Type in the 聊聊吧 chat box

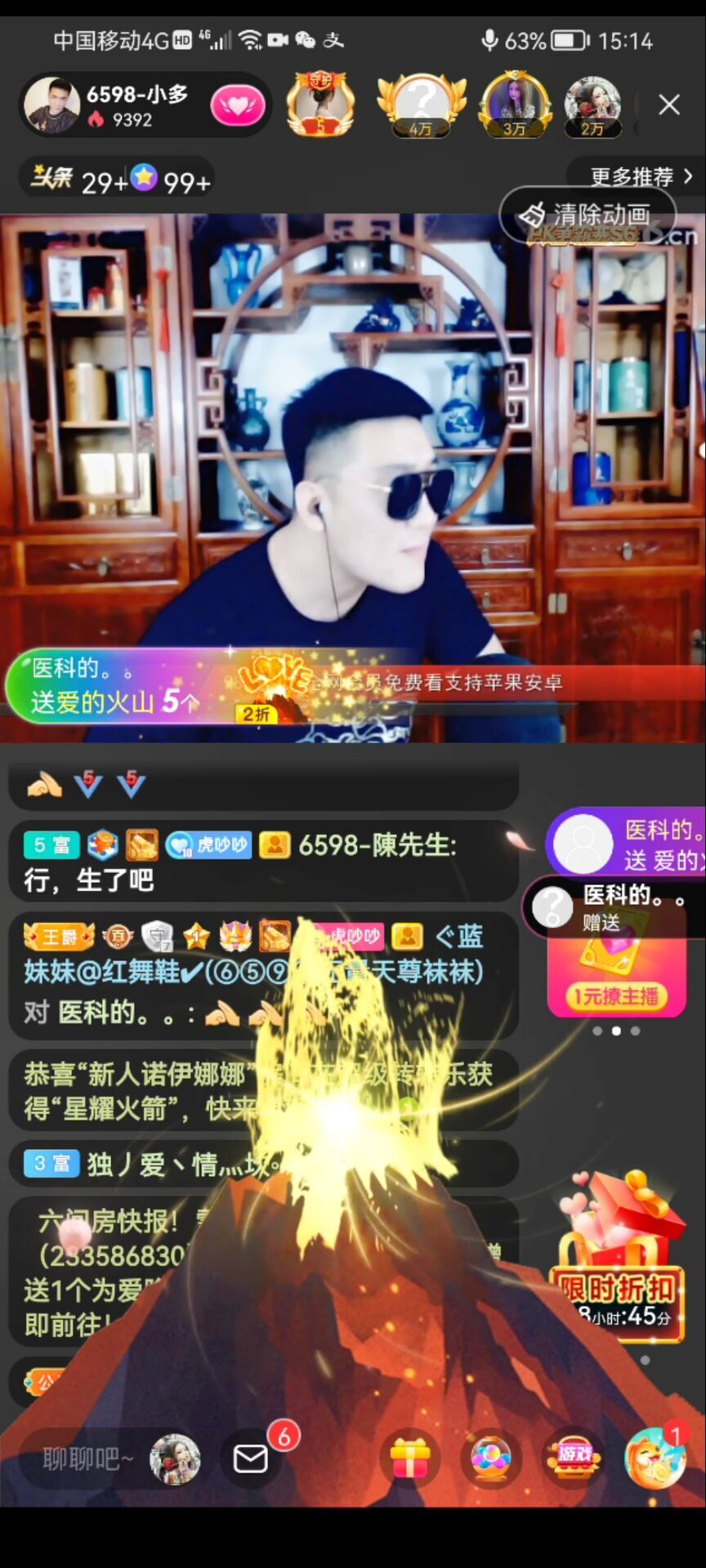pyautogui.click(x=87, y=1459)
